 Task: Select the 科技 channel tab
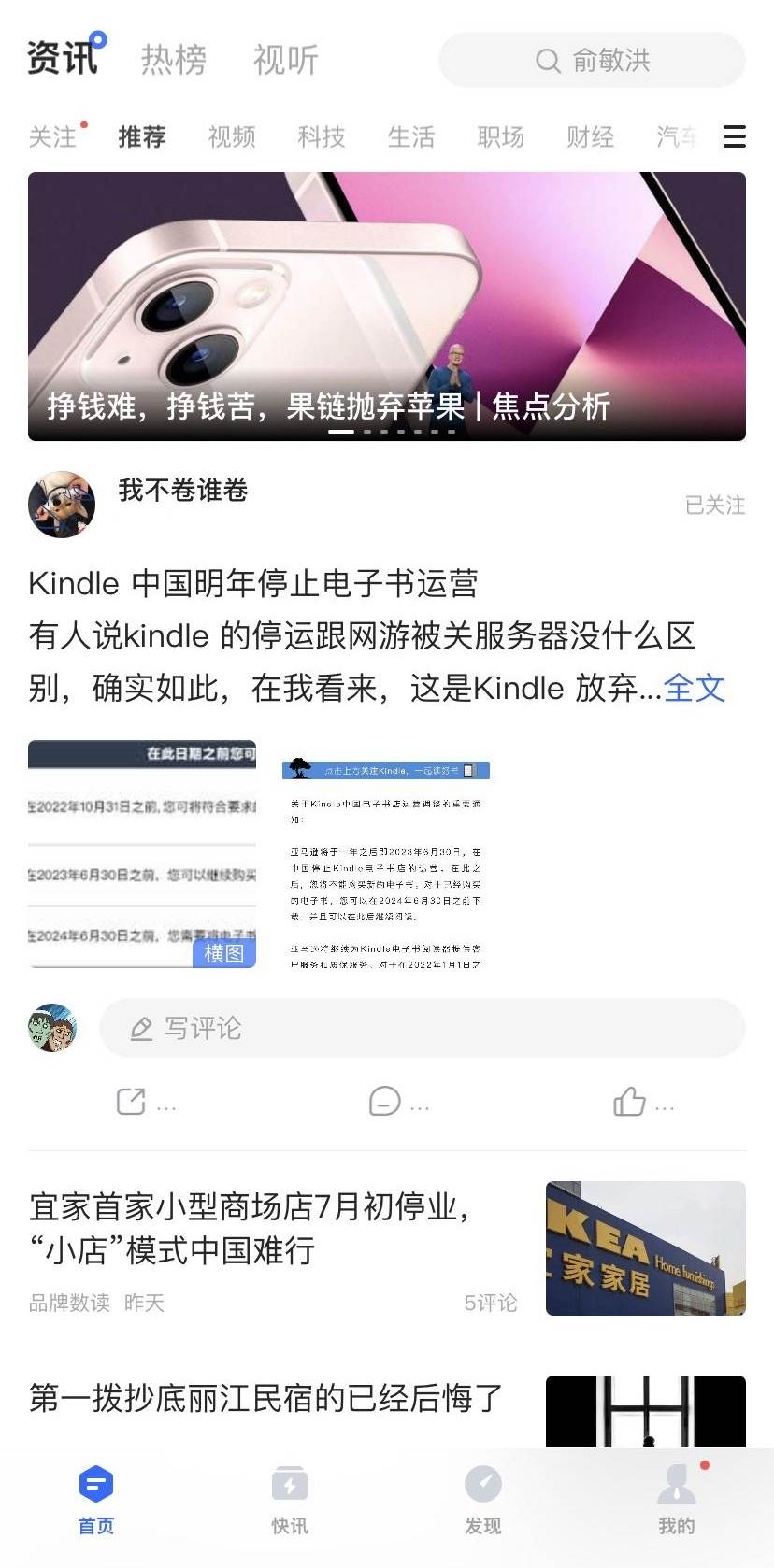pos(321,137)
